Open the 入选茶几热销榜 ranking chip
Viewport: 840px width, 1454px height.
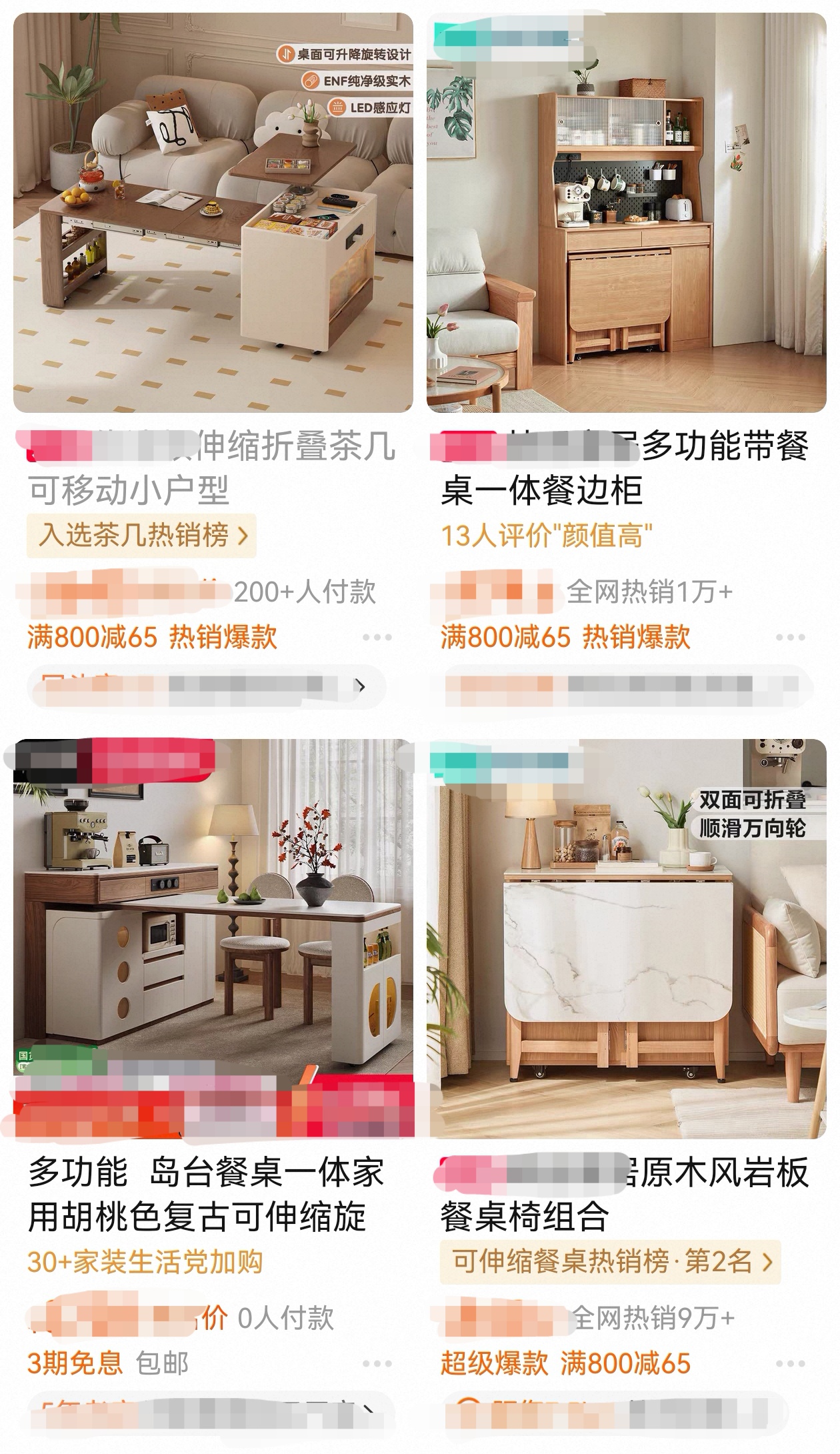pyautogui.click(x=141, y=536)
